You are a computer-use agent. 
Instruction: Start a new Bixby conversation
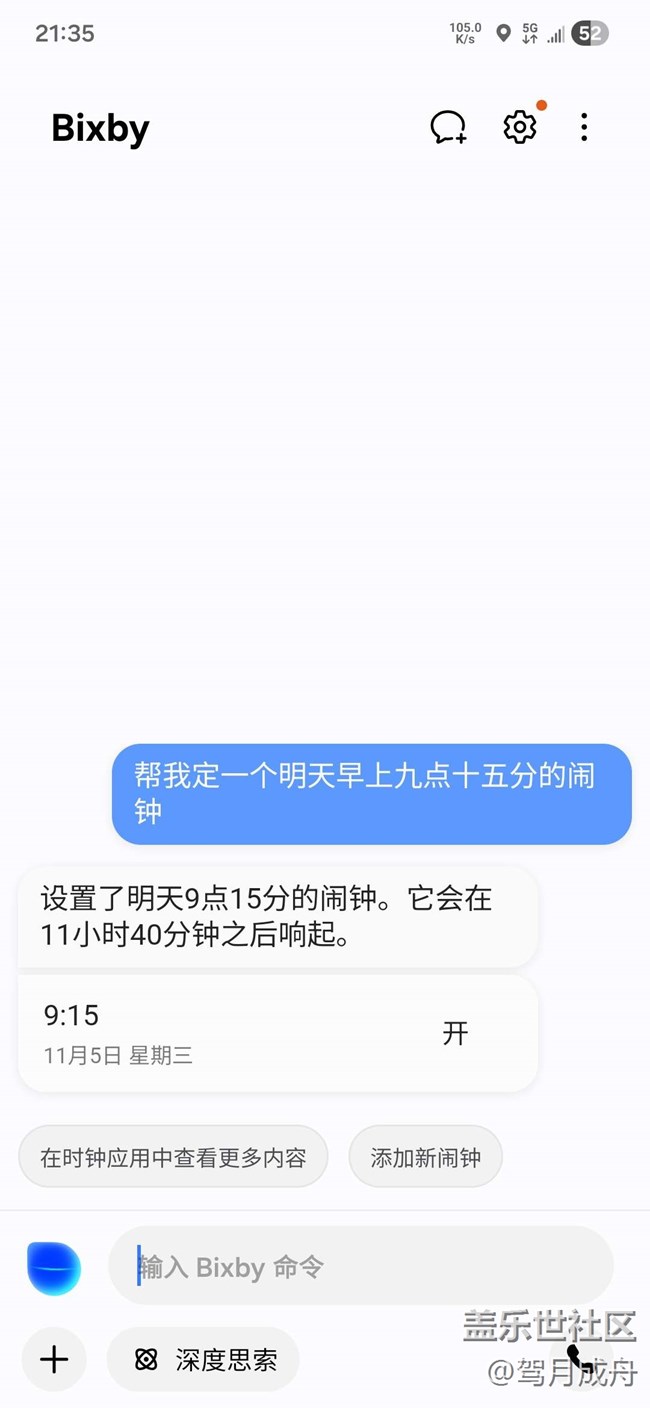448,127
